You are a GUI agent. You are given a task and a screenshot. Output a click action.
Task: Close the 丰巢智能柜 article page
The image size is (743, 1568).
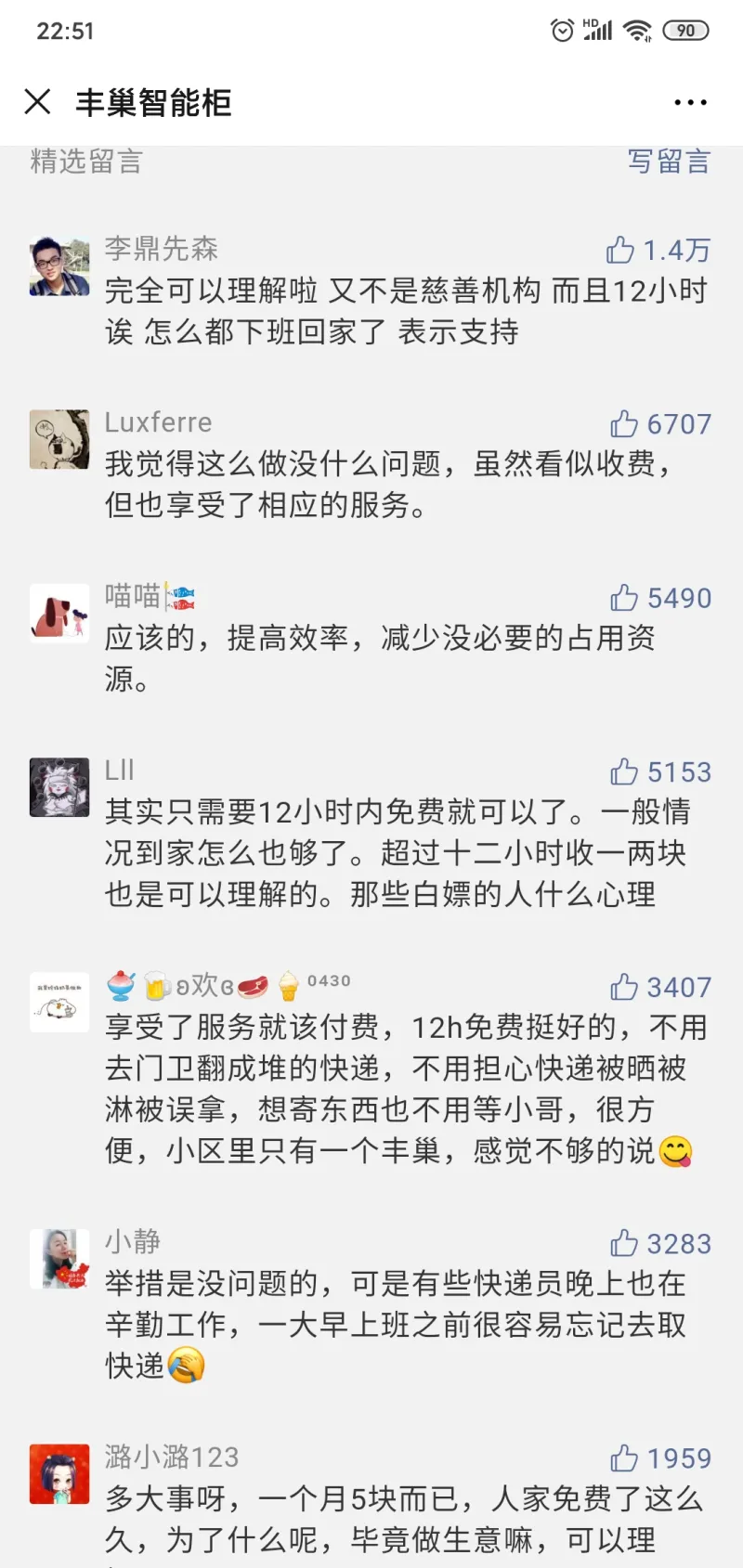(37, 101)
